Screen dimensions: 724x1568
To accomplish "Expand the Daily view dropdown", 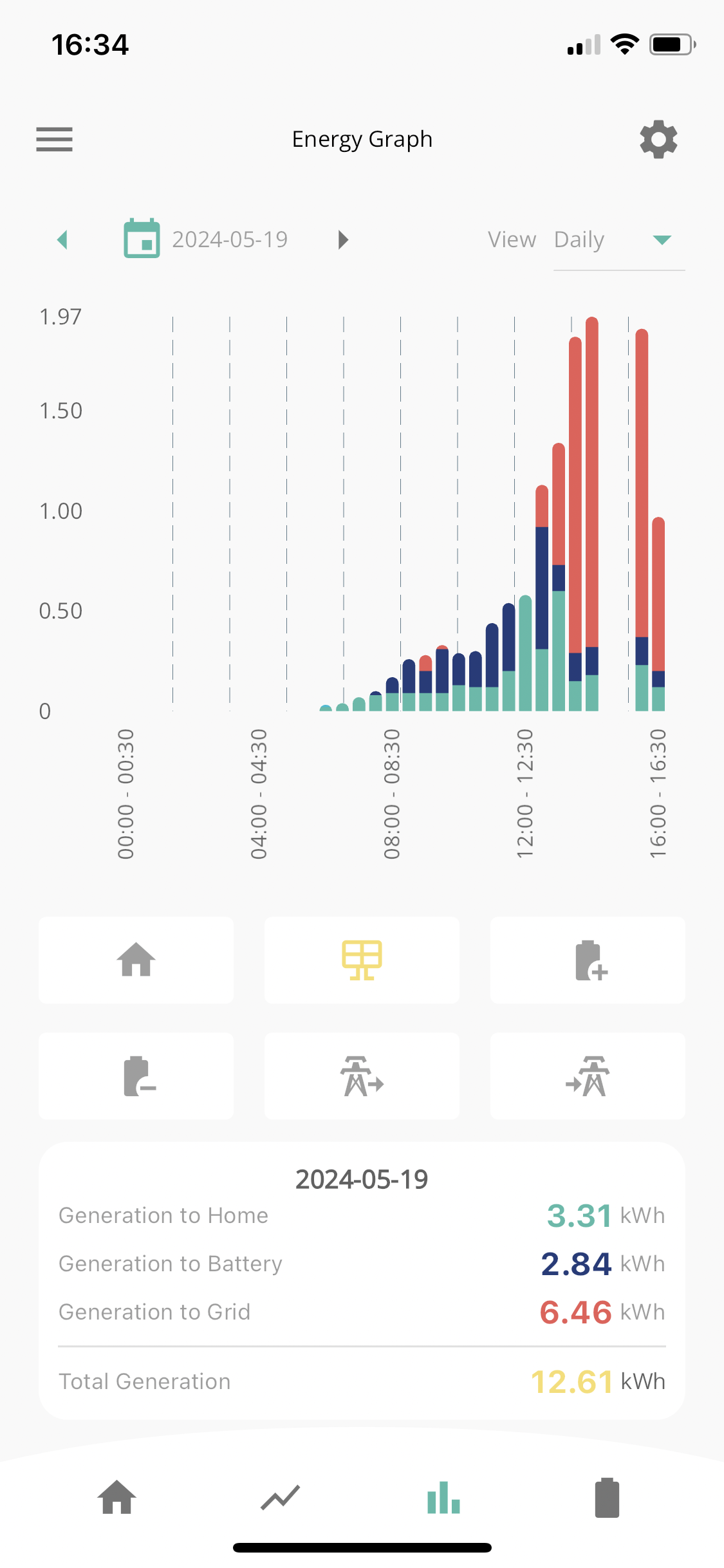I will coord(619,241).
